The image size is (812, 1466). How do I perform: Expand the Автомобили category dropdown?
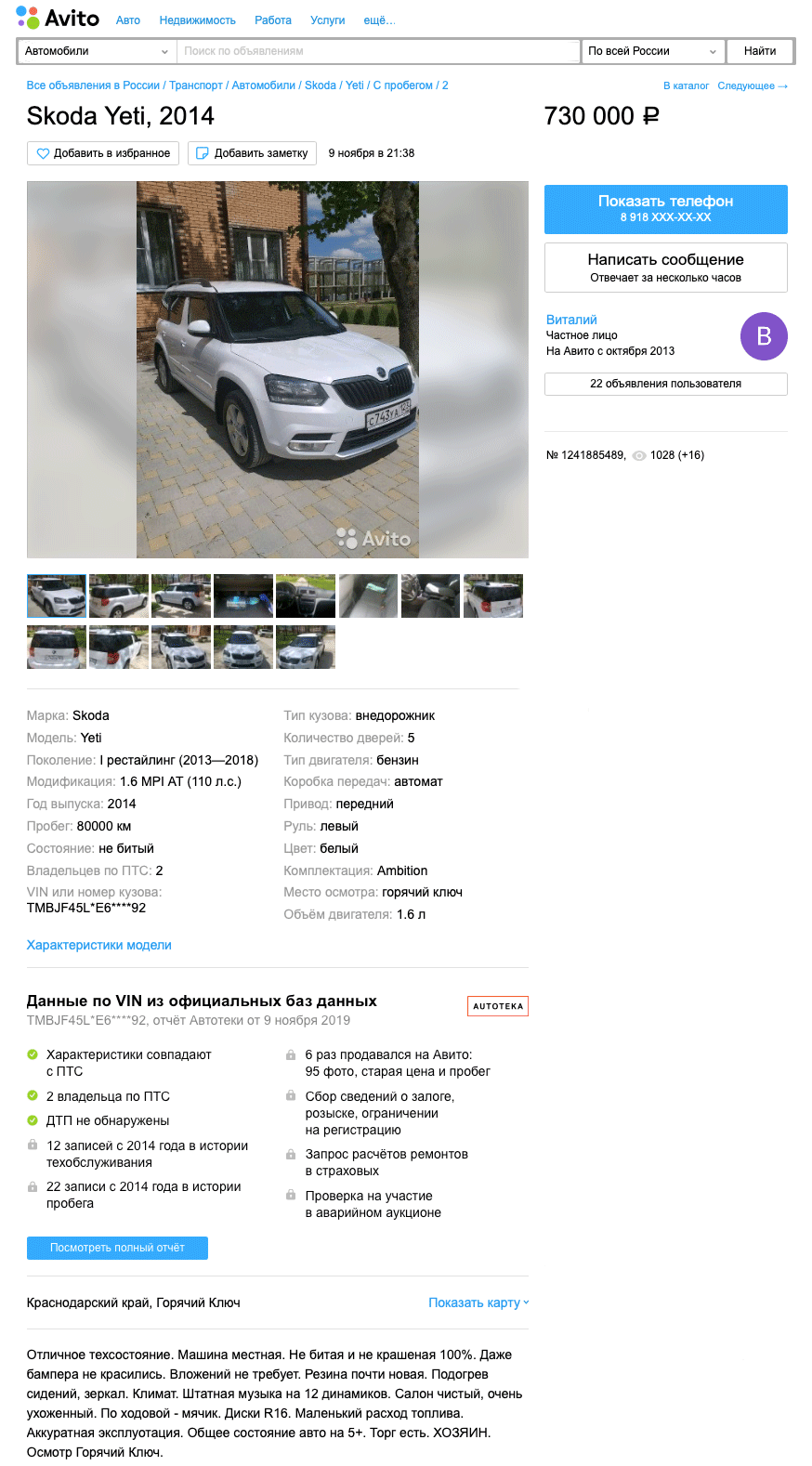[x=97, y=51]
